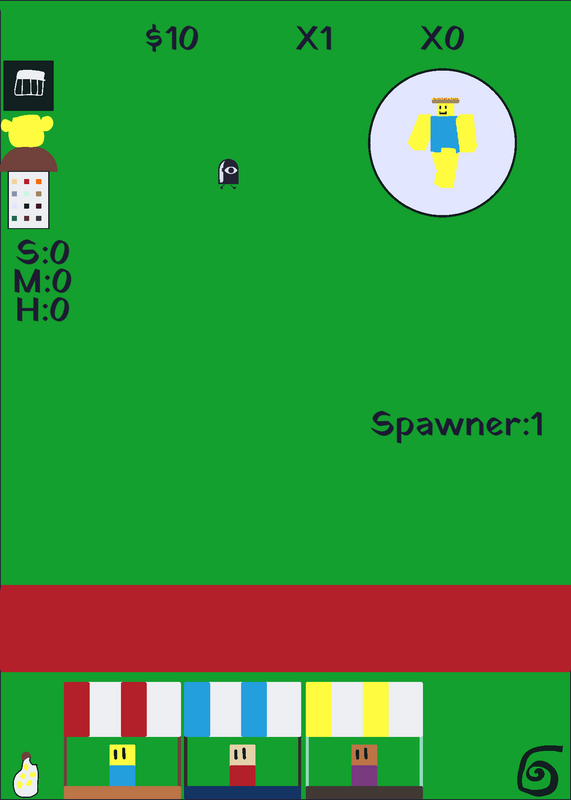This screenshot has height=800, width=571.
Task: Tap the black spiral icon
Action: pyautogui.click(x=540, y=770)
